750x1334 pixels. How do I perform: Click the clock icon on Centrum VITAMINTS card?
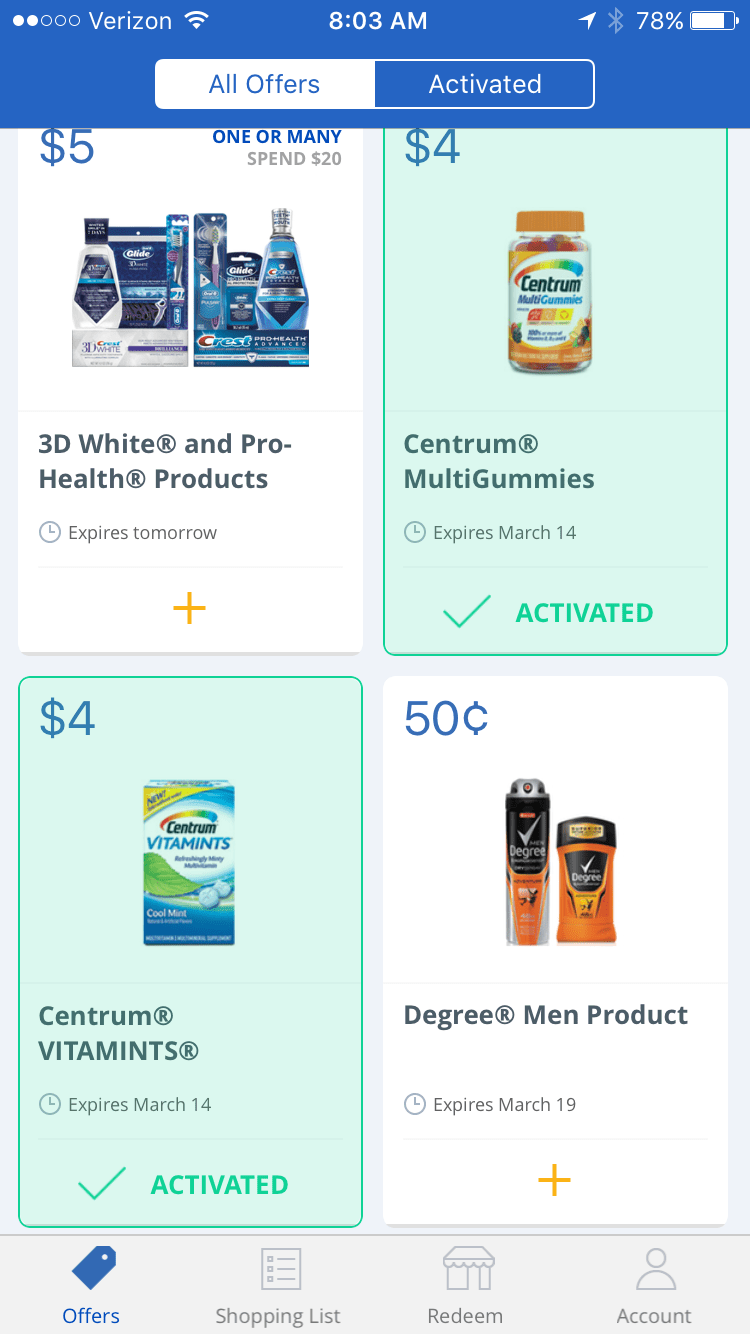click(50, 1104)
